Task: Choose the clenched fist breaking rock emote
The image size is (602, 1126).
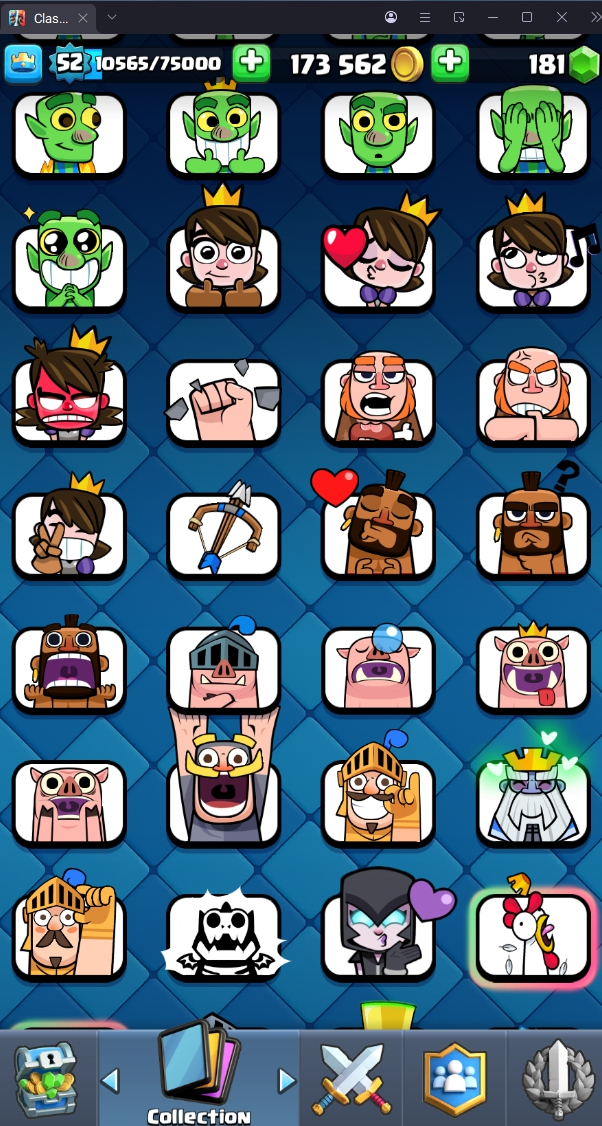Action: click(x=223, y=402)
